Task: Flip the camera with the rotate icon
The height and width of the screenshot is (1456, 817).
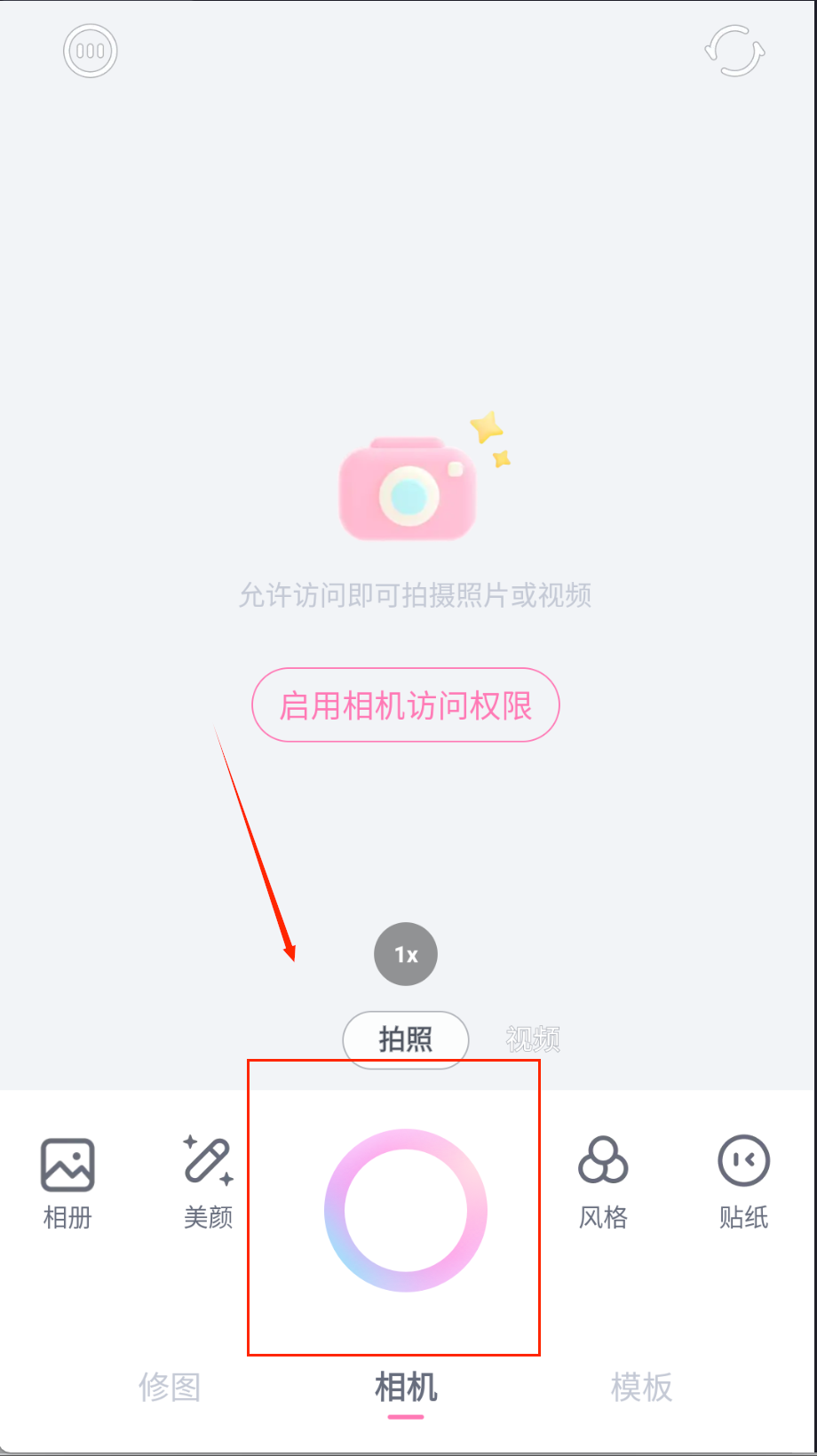Action: pos(734,52)
